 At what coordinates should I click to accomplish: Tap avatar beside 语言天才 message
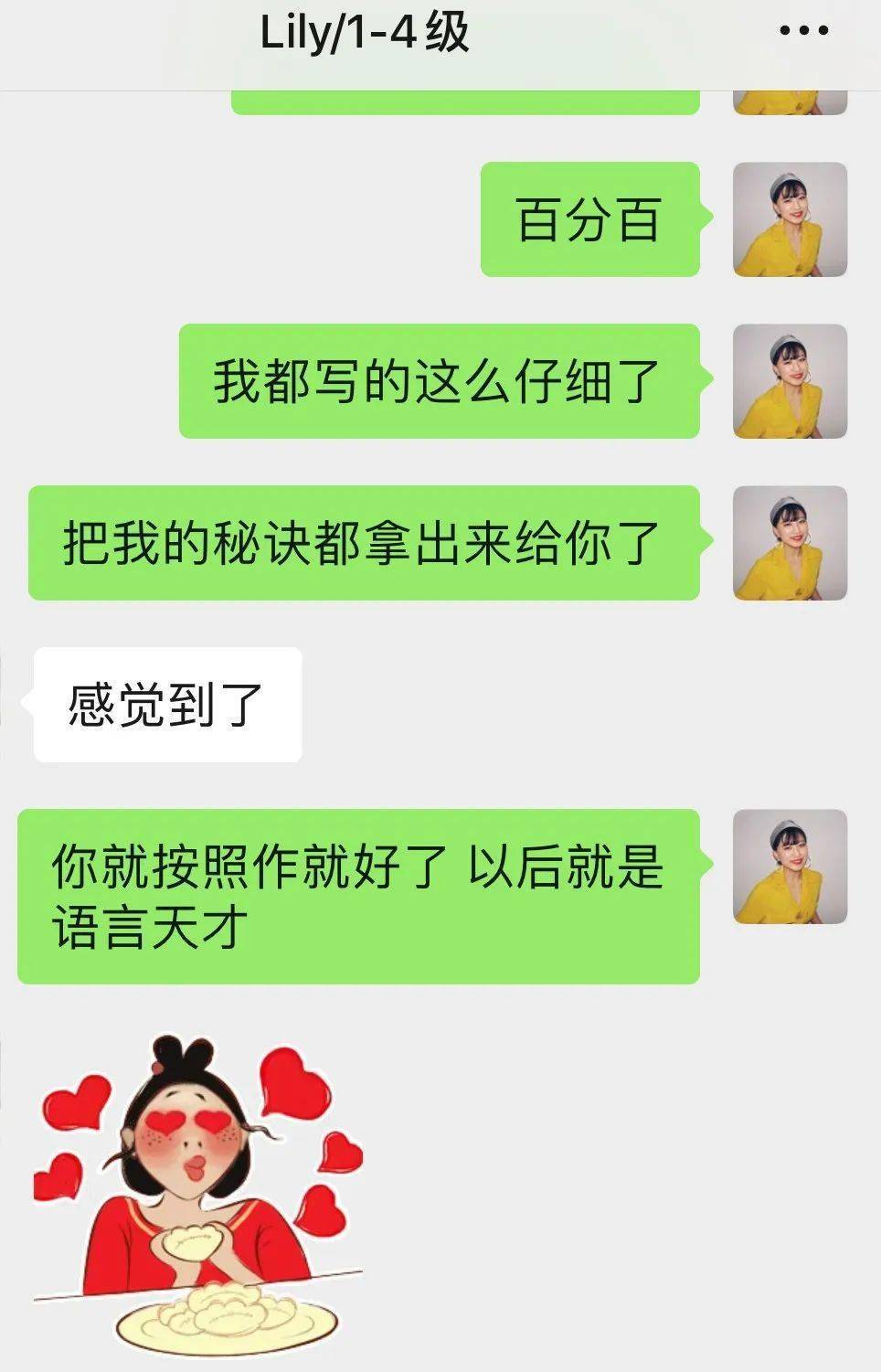tap(790, 866)
